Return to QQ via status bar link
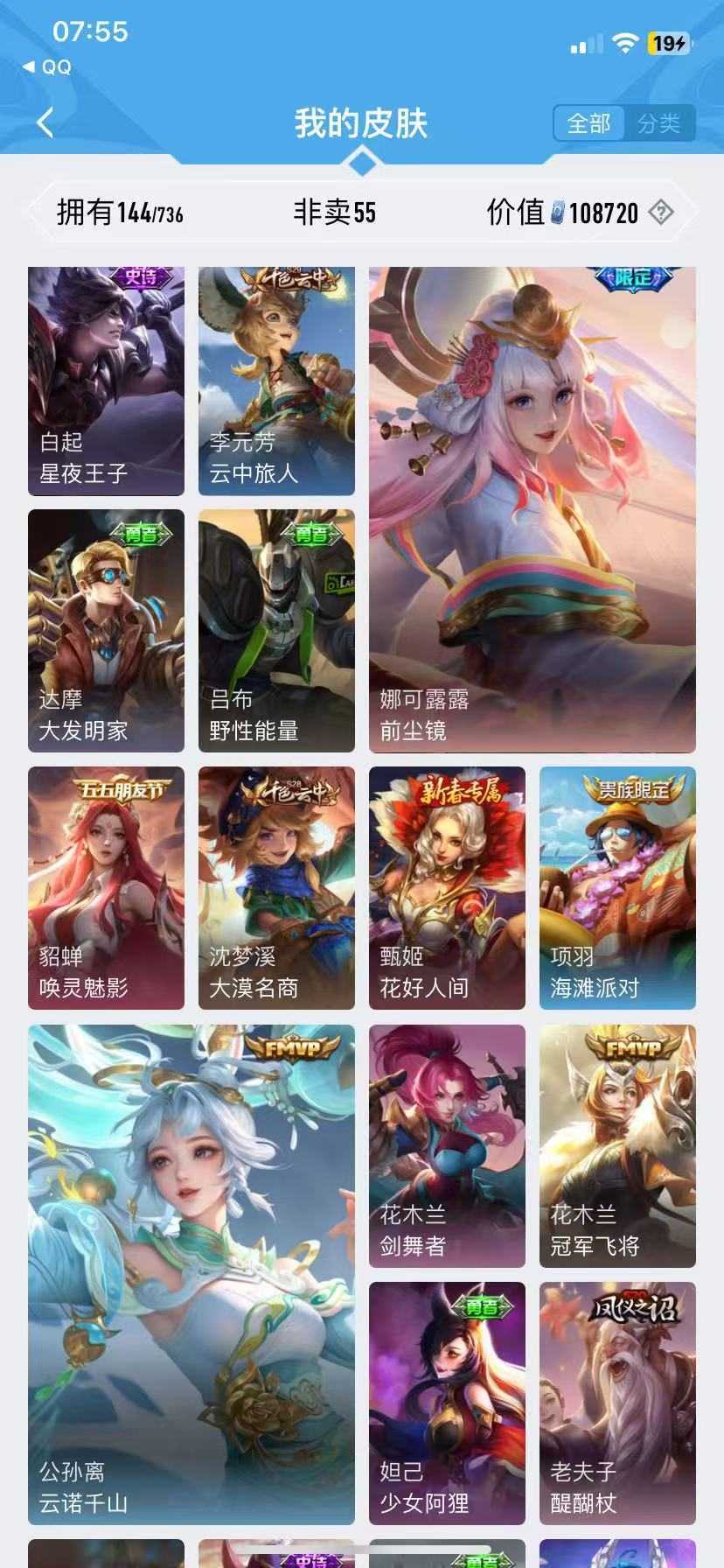The height and width of the screenshot is (1568, 724). (46, 66)
